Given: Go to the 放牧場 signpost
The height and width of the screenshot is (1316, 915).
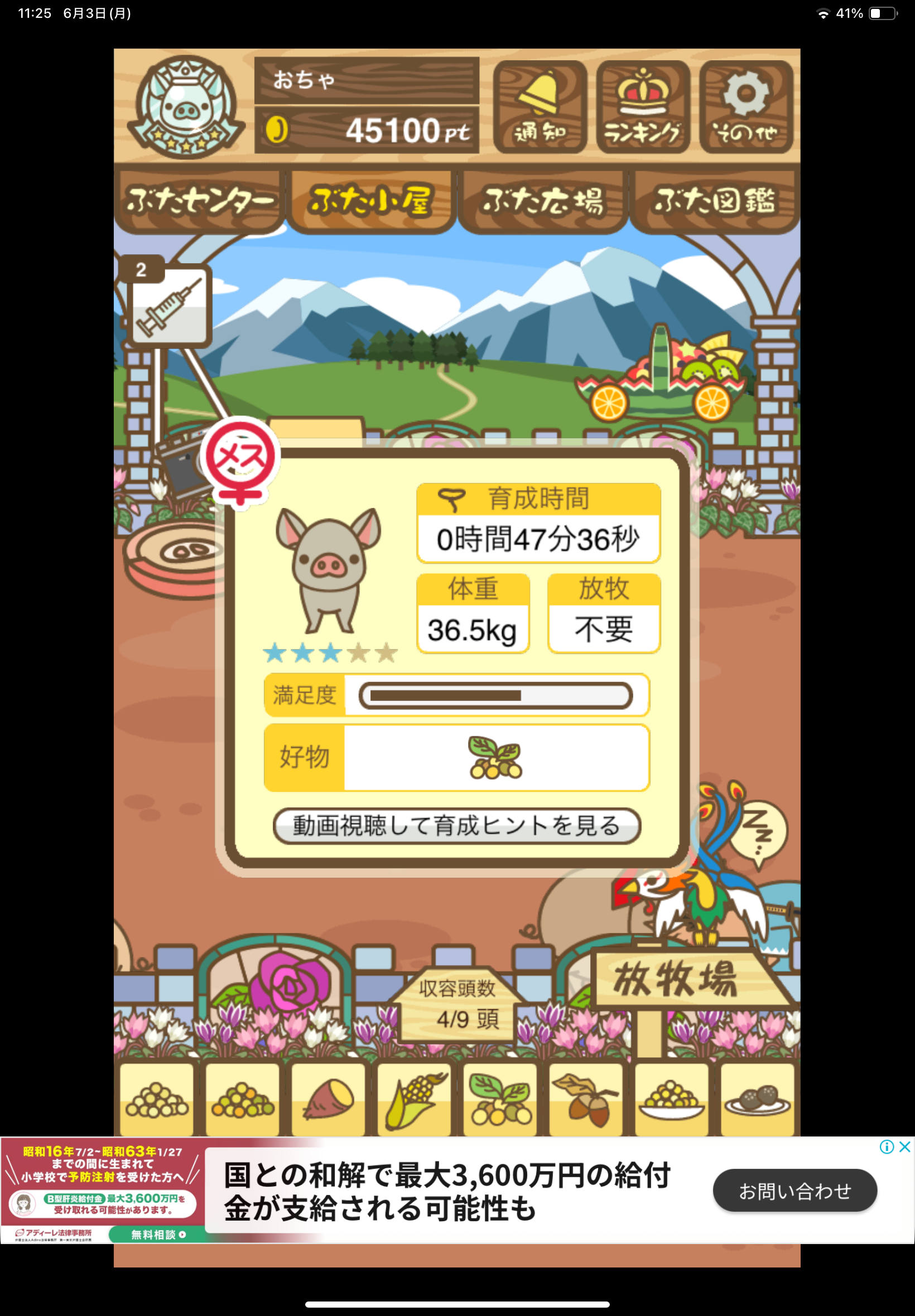Looking at the screenshot, I should [677, 979].
